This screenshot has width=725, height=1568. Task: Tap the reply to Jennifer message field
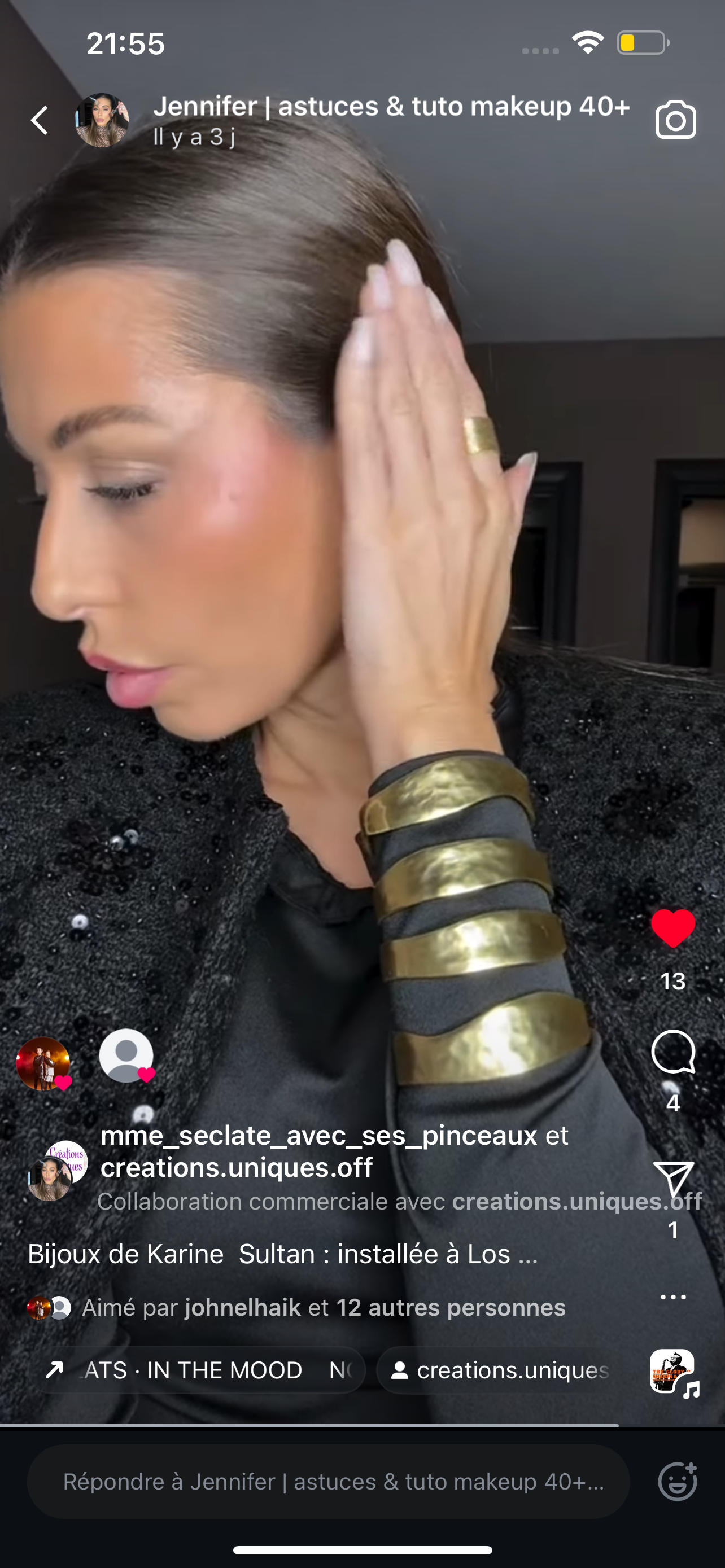[329, 1482]
